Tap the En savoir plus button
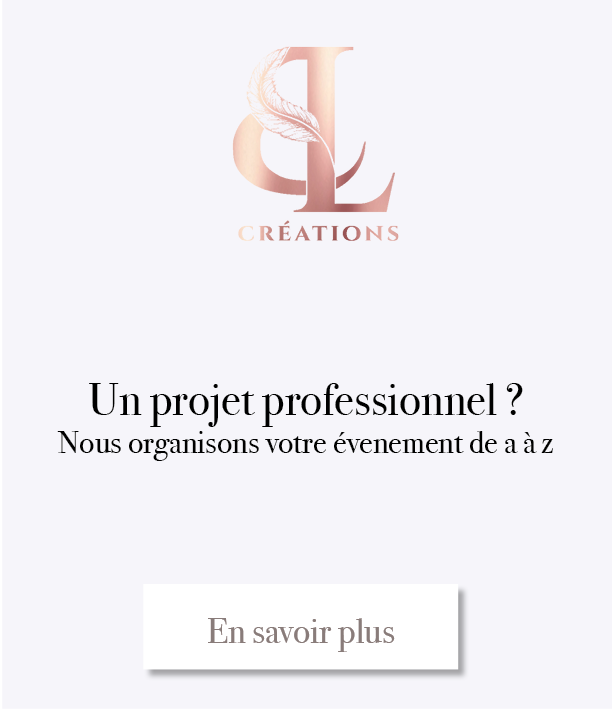 point(300,627)
